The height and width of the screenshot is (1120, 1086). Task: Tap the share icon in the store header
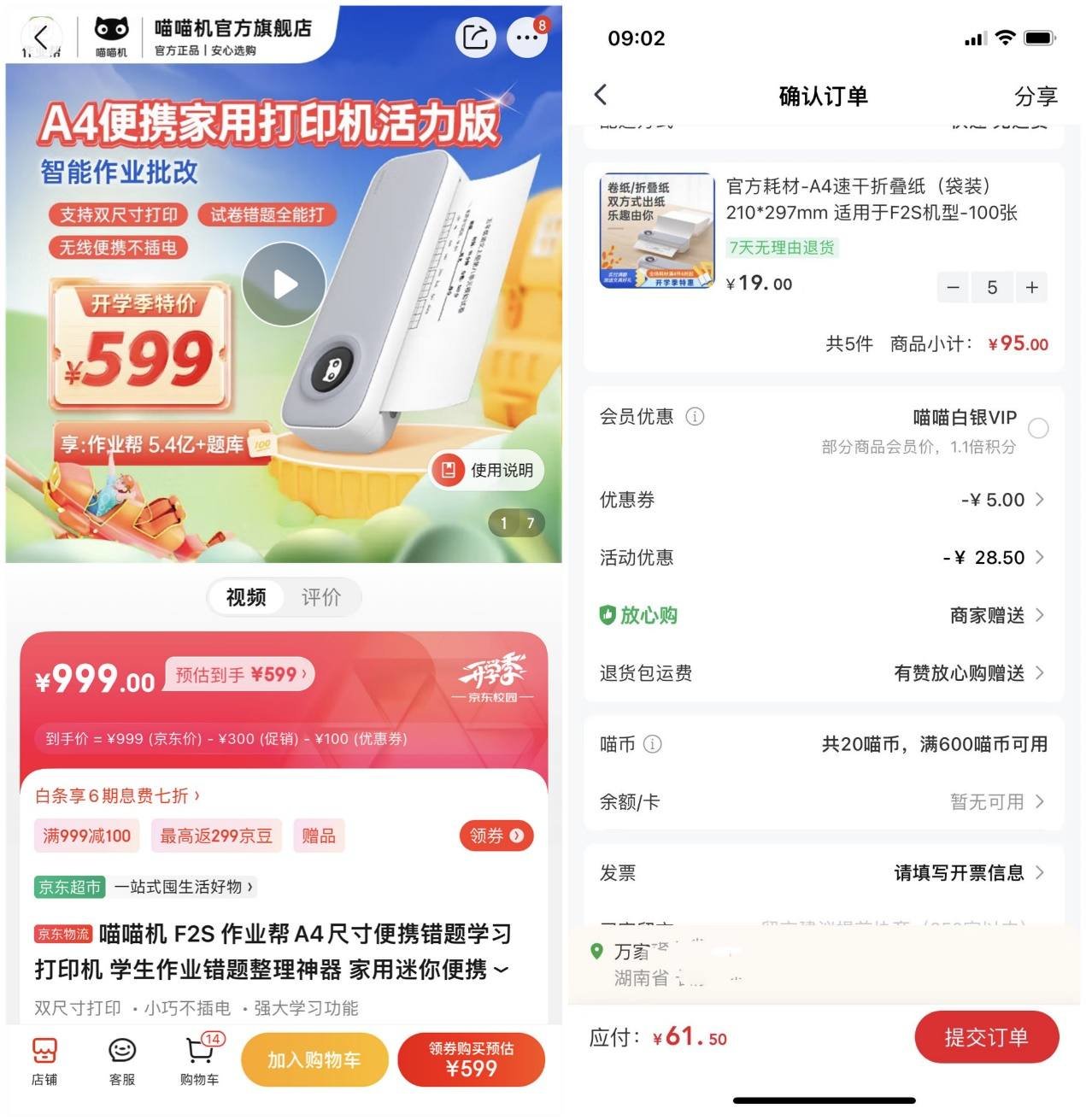(x=475, y=38)
